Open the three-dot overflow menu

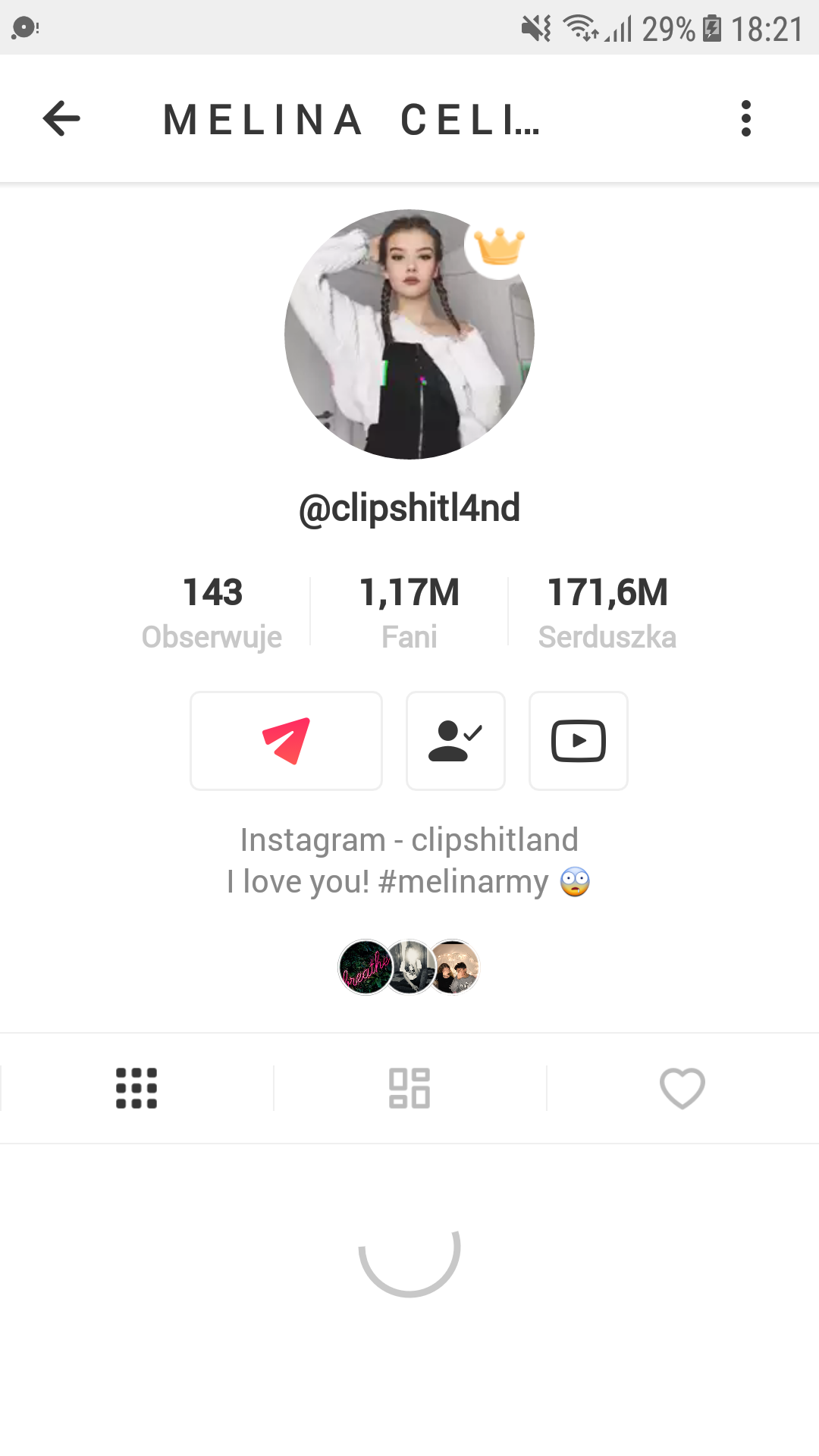[746, 119]
